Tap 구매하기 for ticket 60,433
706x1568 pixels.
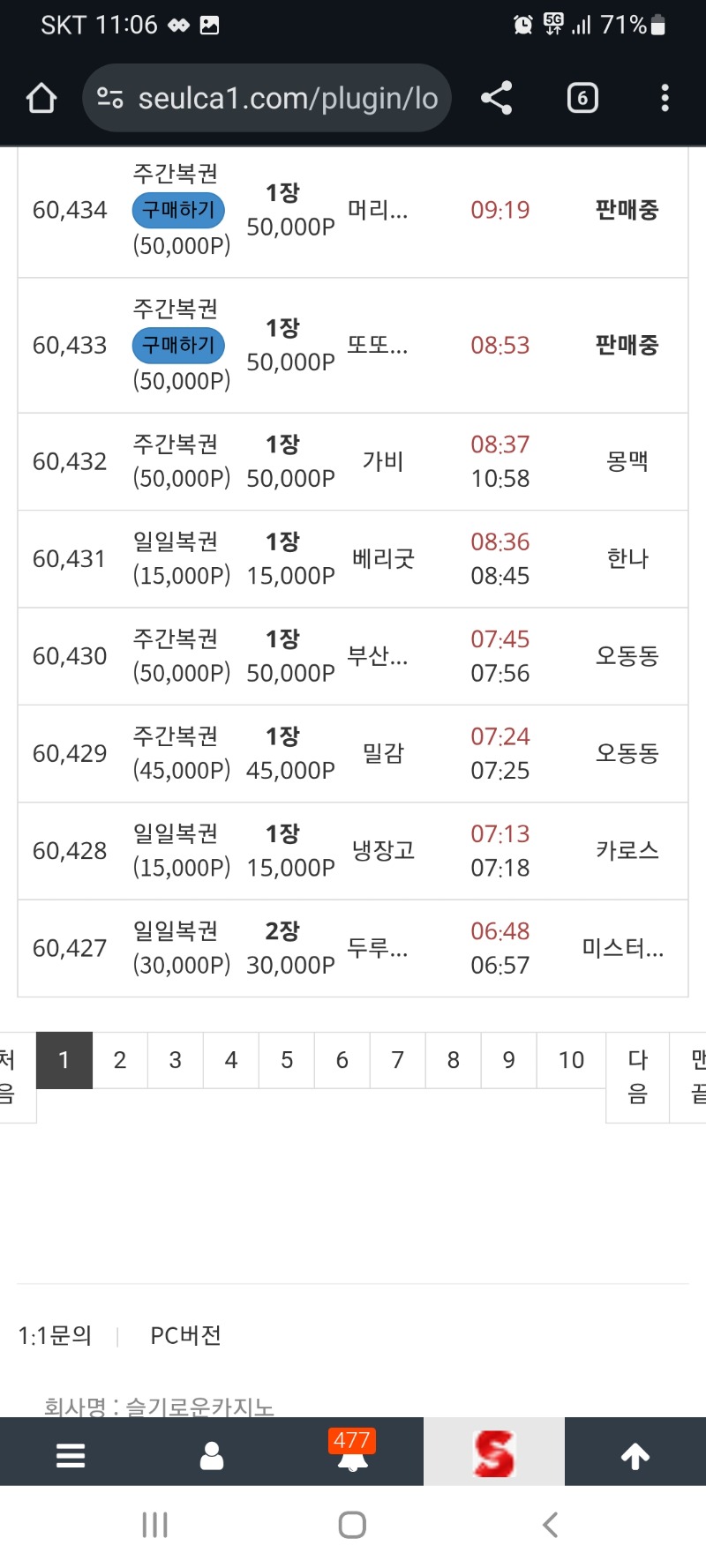point(178,345)
